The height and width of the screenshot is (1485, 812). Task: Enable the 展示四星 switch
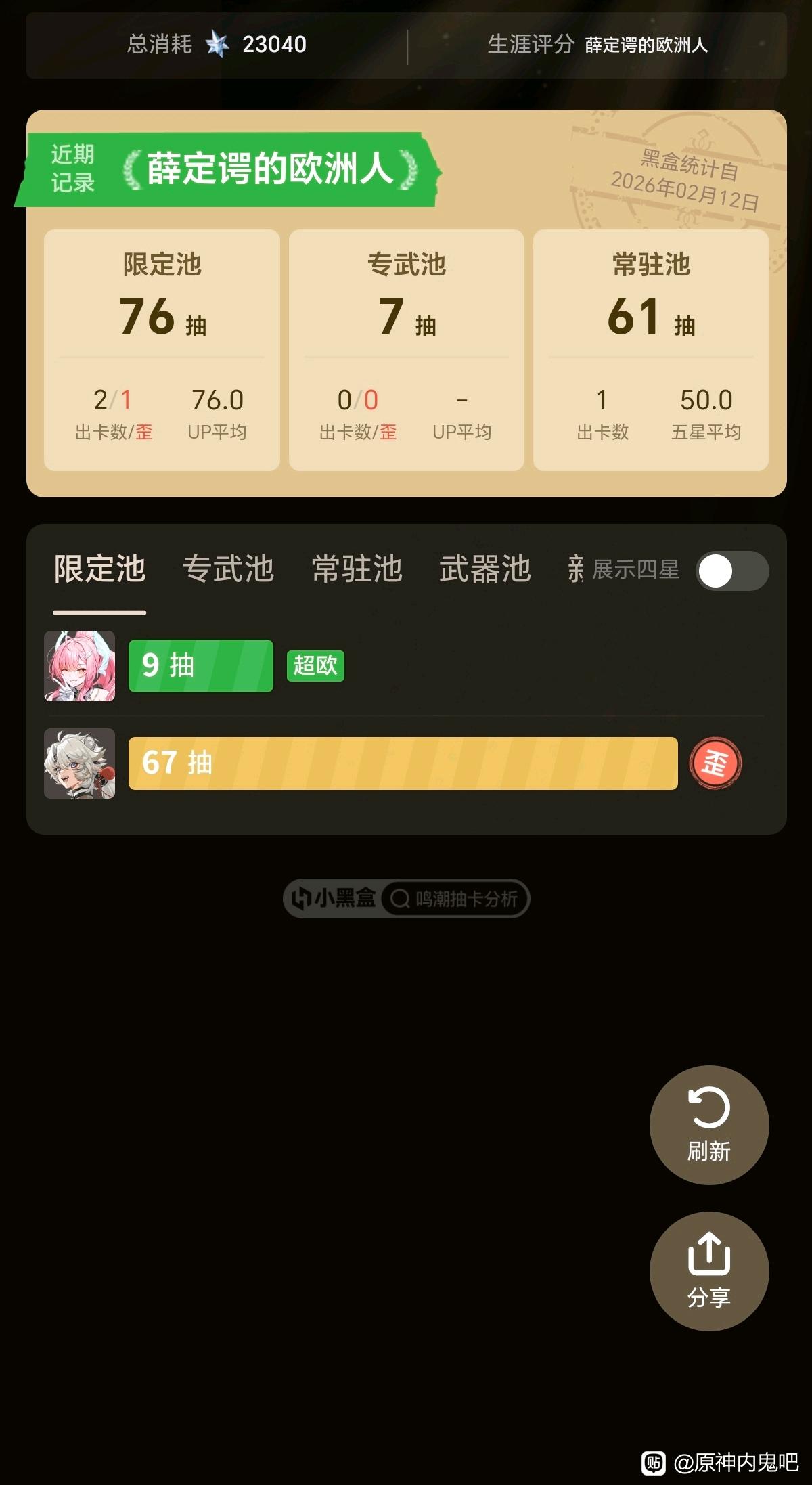coord(732,571)
